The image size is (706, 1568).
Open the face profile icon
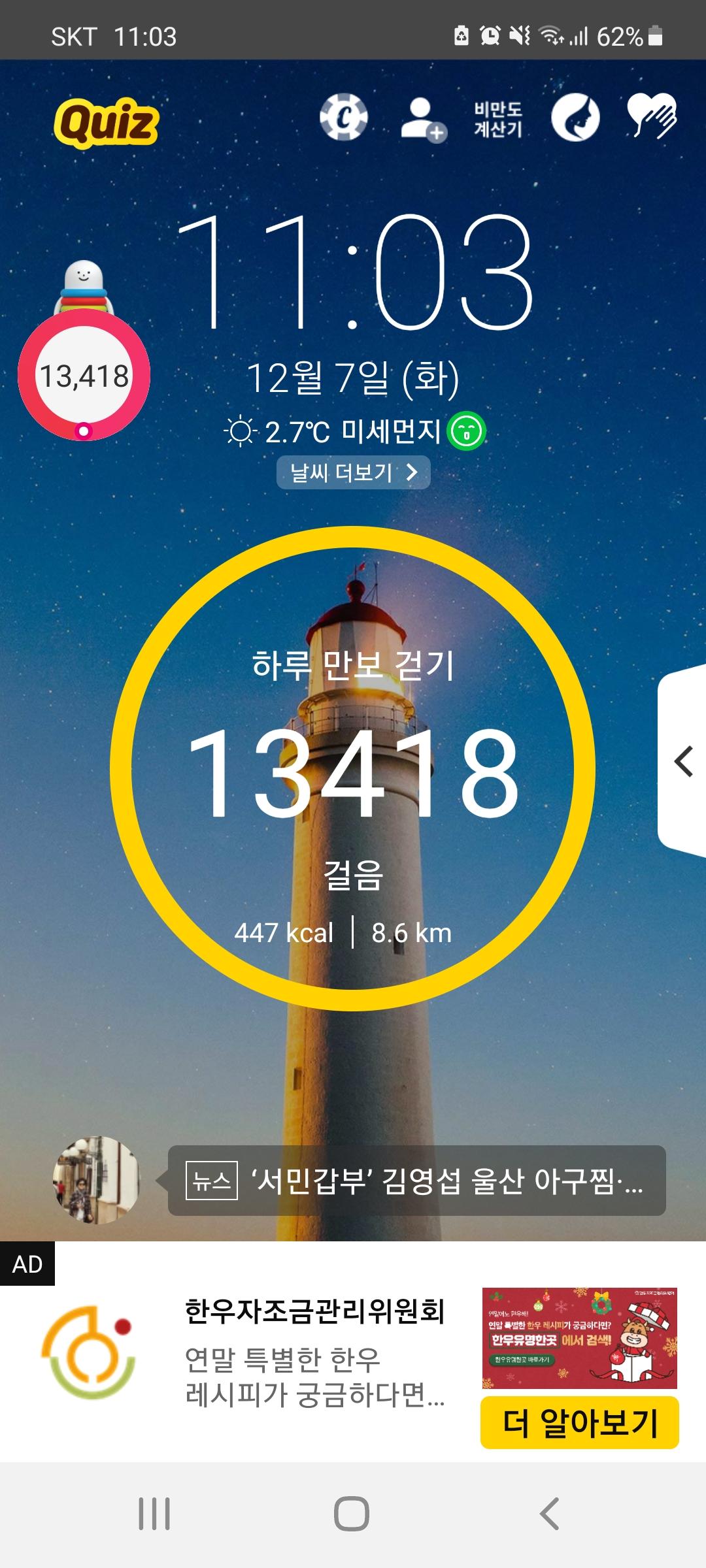tap(575, 118)
